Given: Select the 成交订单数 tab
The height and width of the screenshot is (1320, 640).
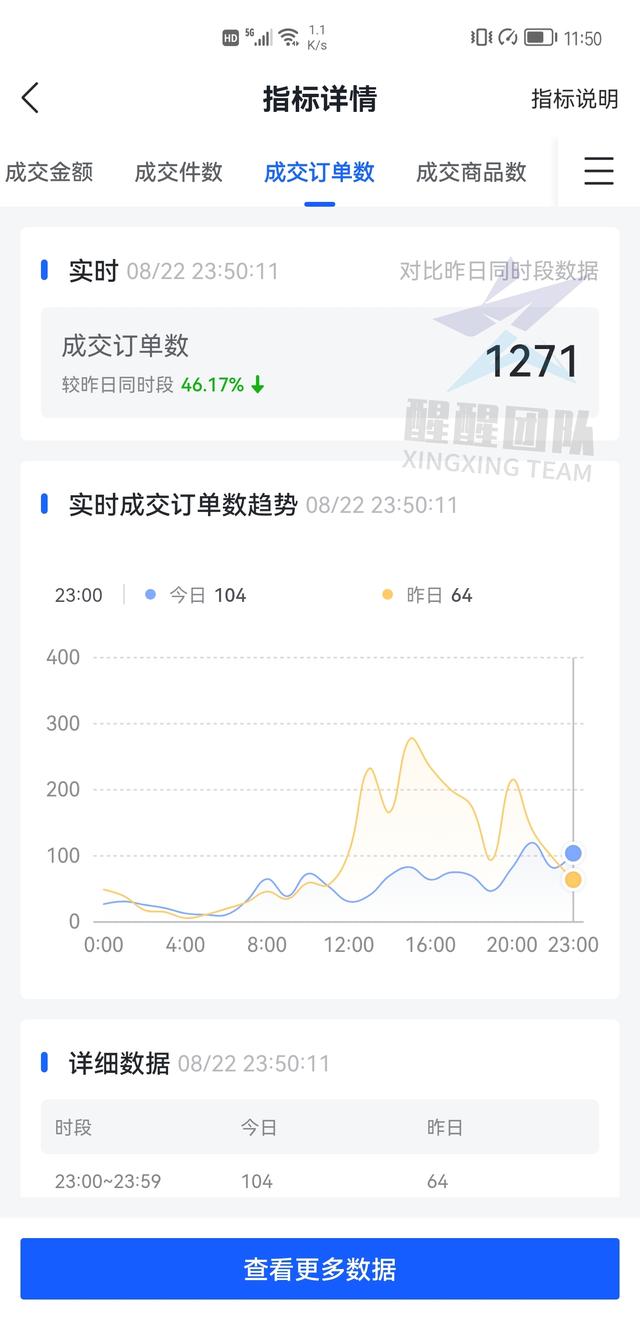Looking at the screenshot, I should (x=319, y=172).
